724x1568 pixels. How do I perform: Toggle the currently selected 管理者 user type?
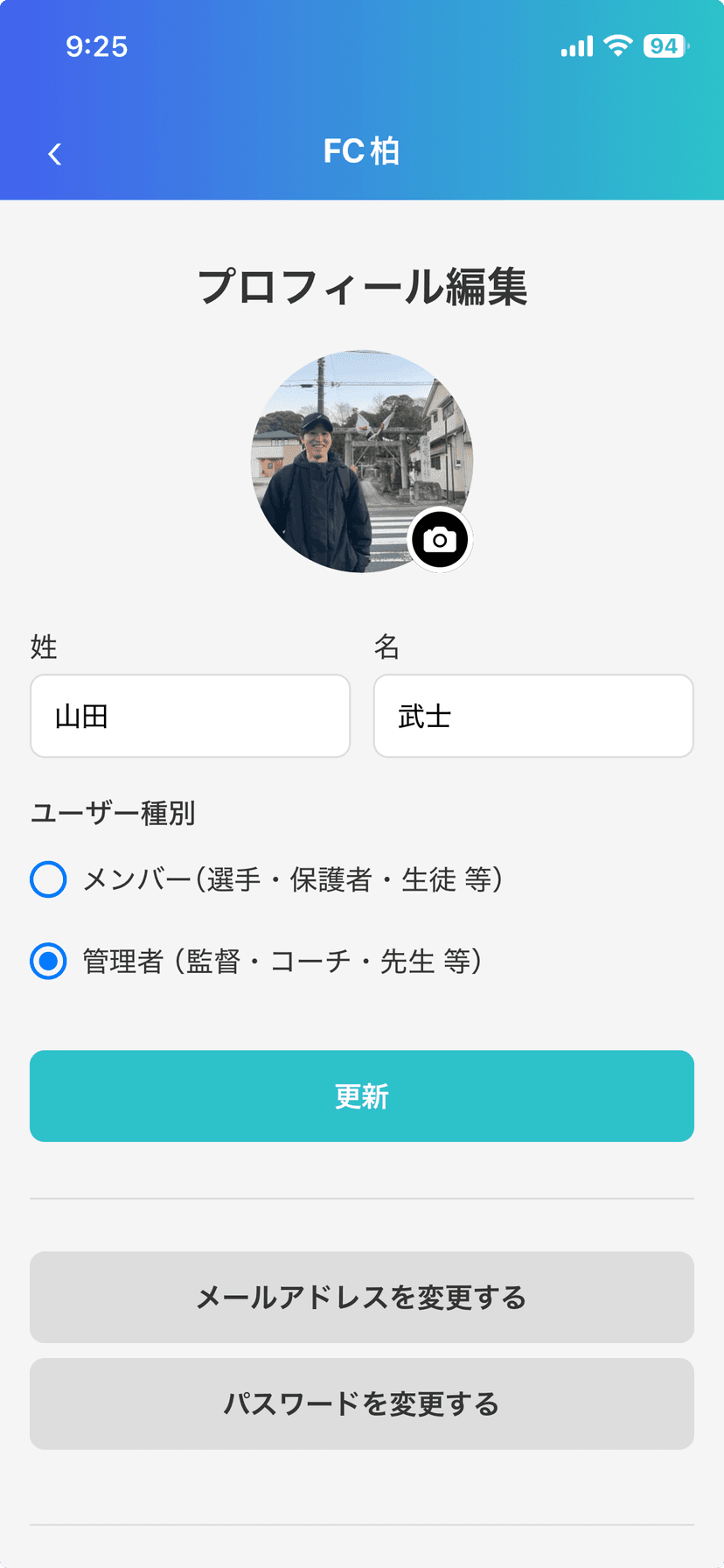(48, 960)
